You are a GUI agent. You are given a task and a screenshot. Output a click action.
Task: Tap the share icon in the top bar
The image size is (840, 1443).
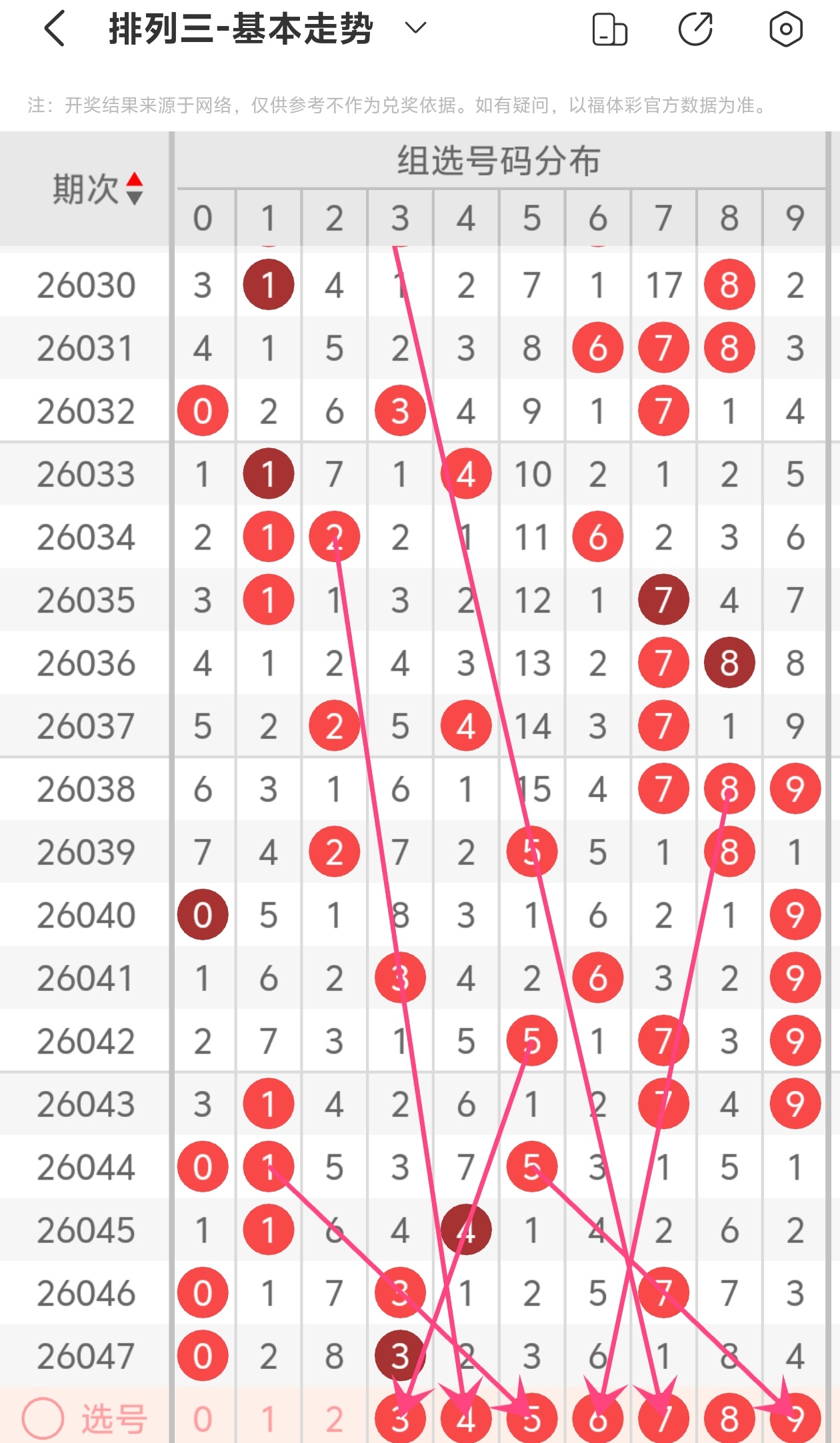click(697, 29)
